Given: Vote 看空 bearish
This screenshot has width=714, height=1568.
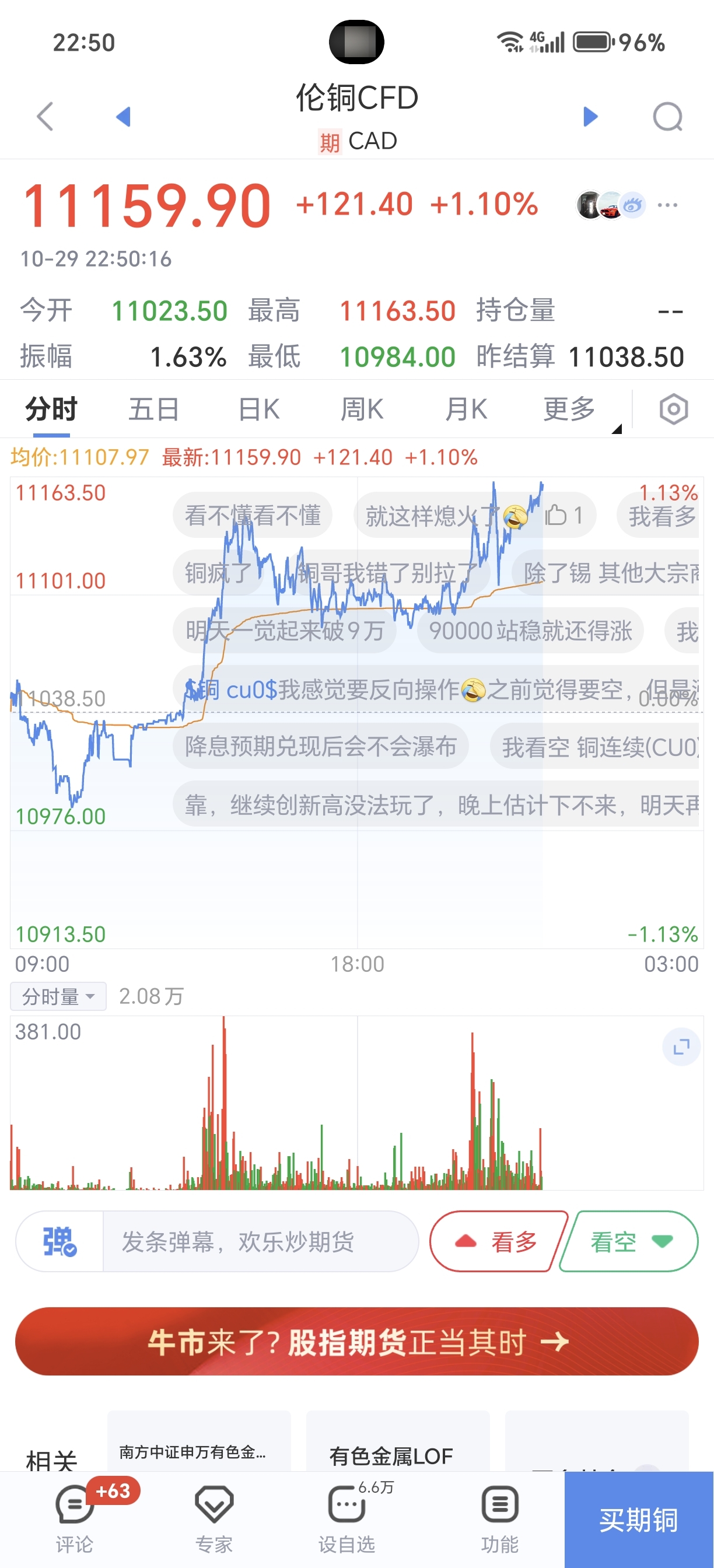Looking at the screenshot, I should 629,1241.
